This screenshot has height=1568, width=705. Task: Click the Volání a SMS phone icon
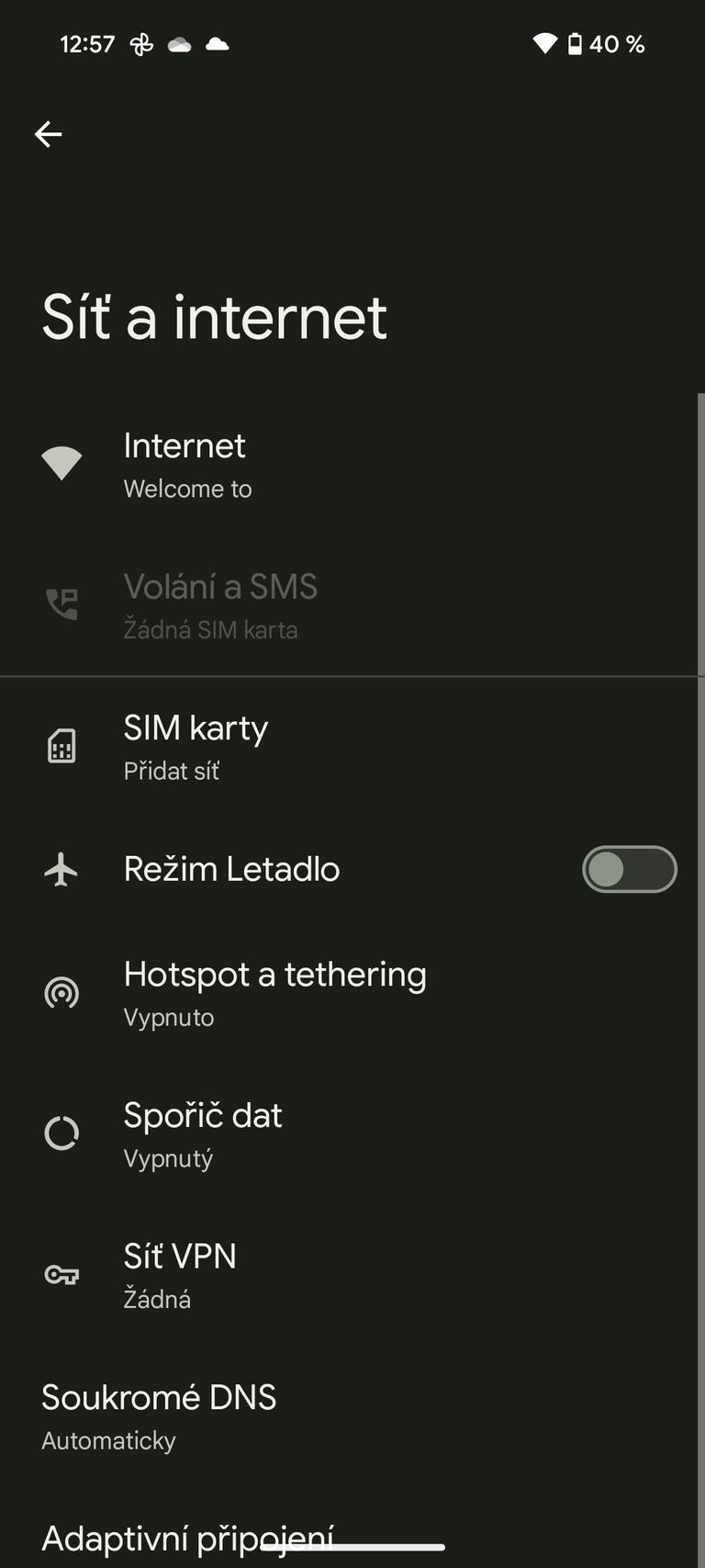(62, 603)
